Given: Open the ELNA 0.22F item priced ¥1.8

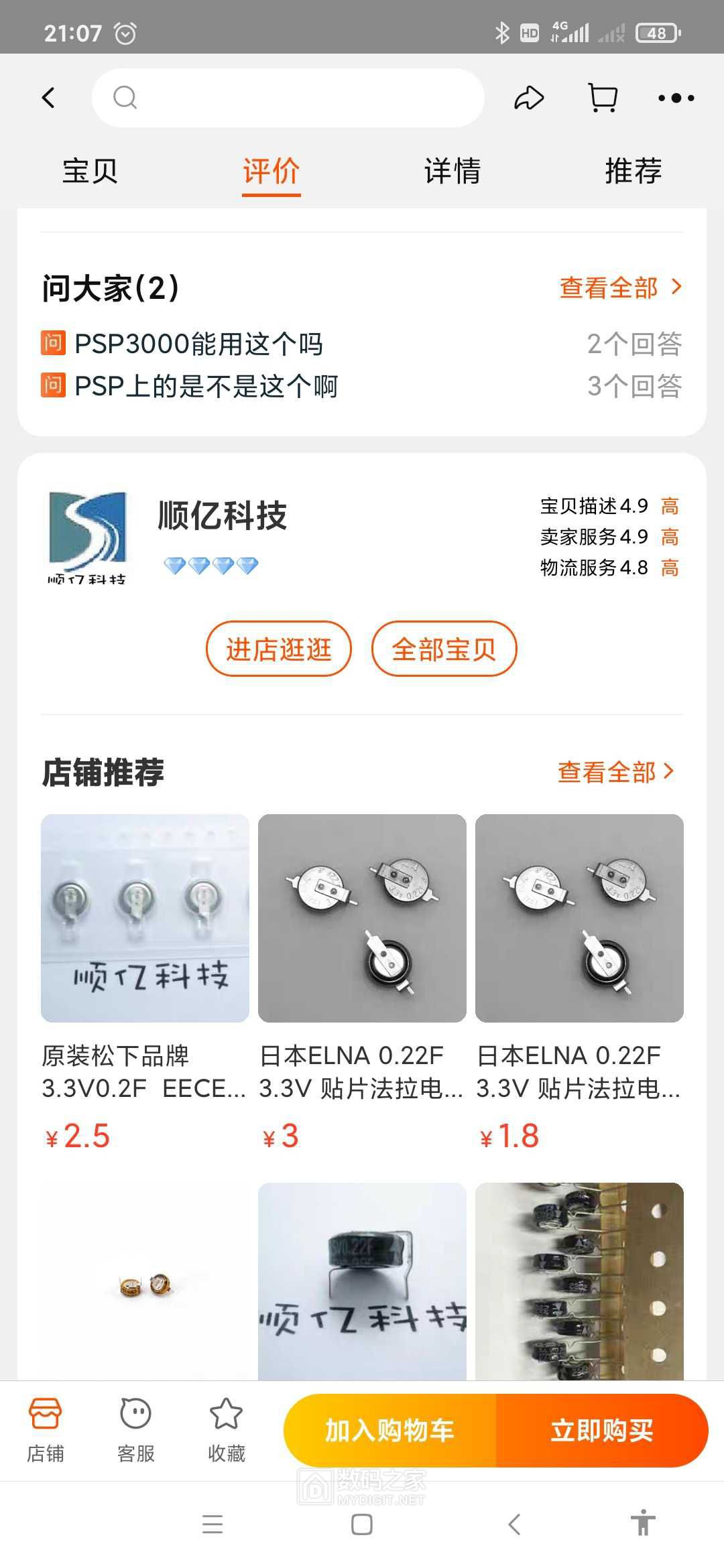Looking at the screenshot, I should pyautogui.click(x=579, y=918).
